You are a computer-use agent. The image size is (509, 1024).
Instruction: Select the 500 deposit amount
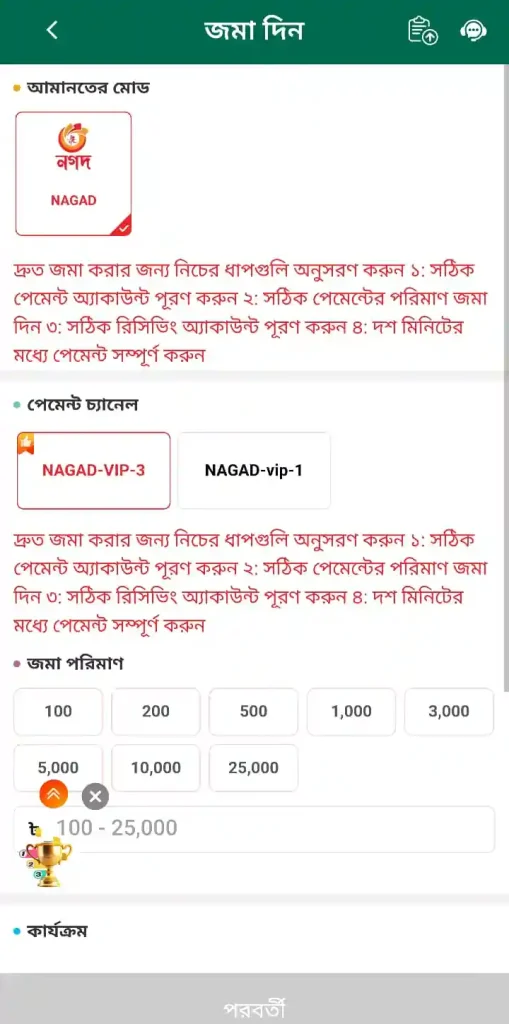(x=254, y=711)
